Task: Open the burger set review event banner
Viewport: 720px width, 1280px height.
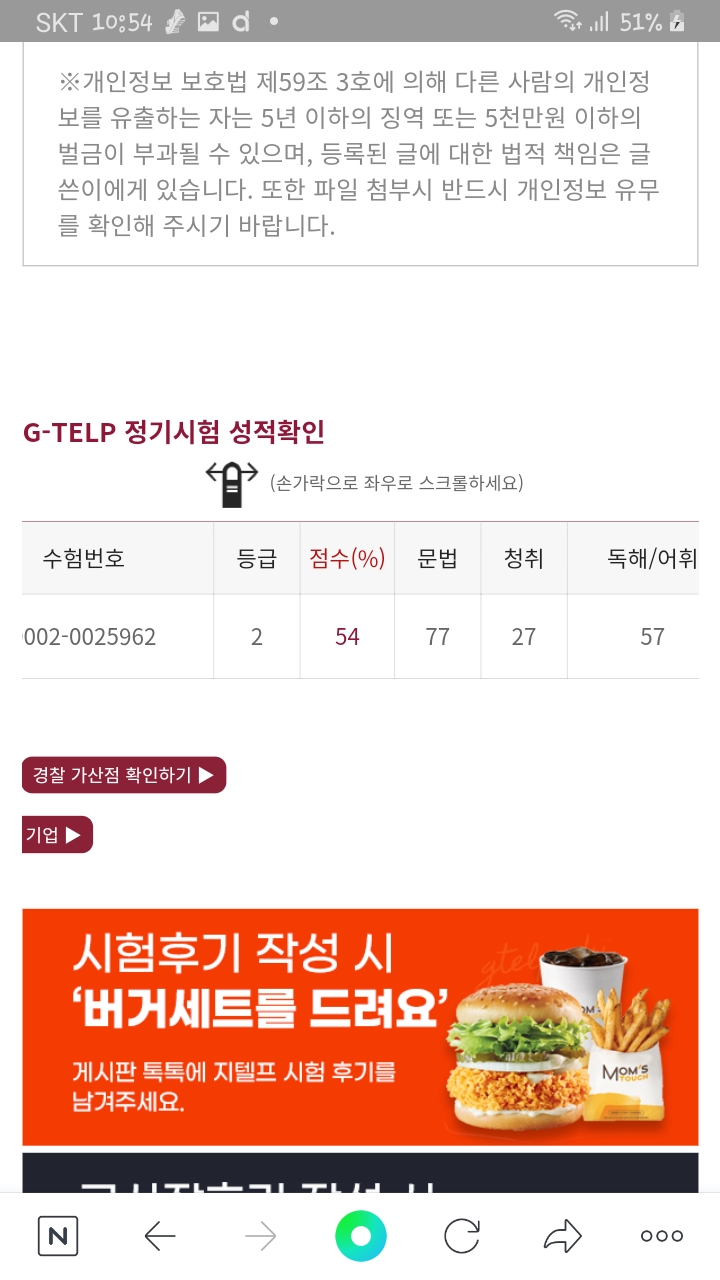Action: click(360, 1027)
